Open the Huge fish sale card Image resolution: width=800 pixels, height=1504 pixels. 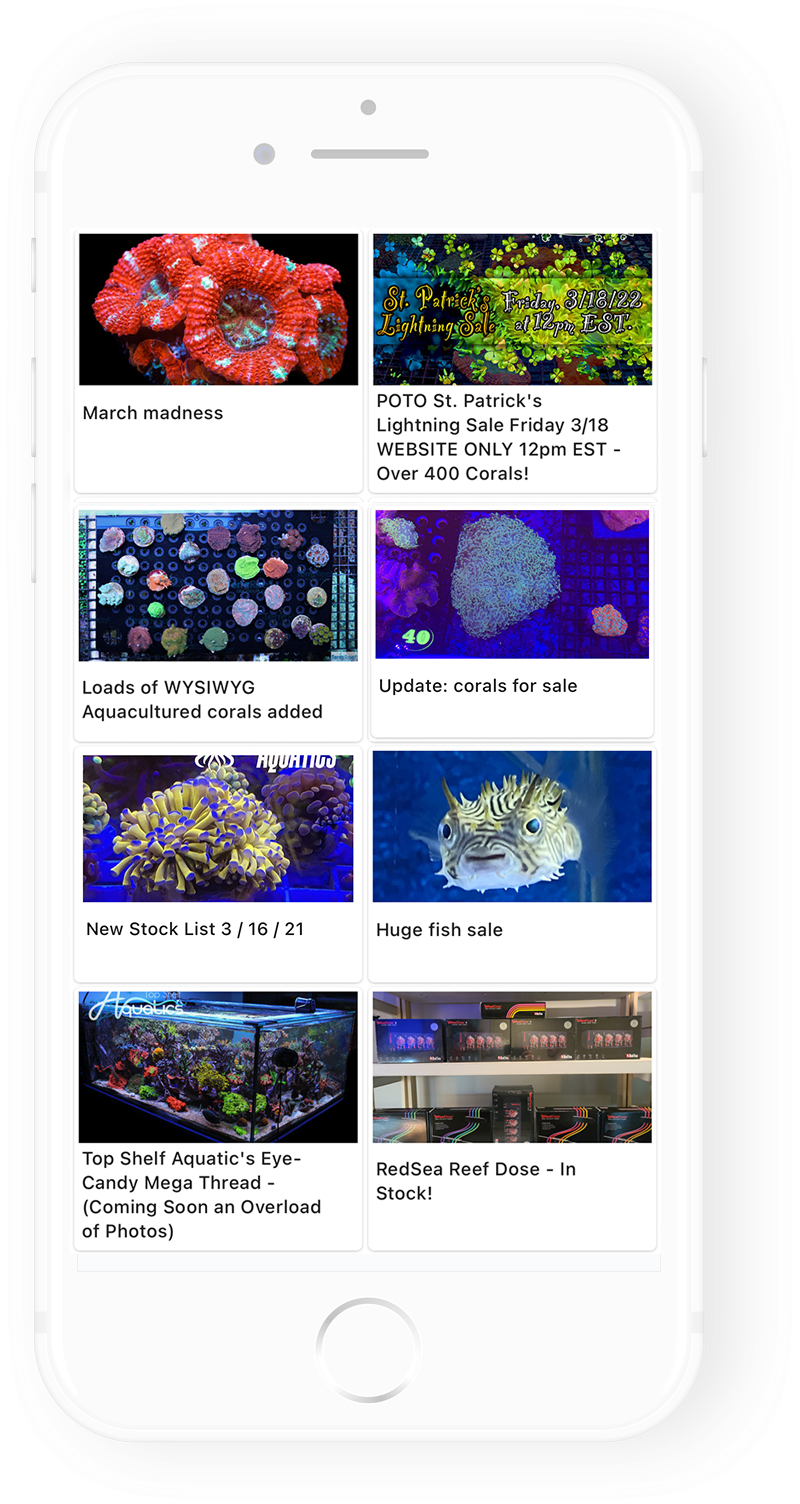[x=512, y=864]
